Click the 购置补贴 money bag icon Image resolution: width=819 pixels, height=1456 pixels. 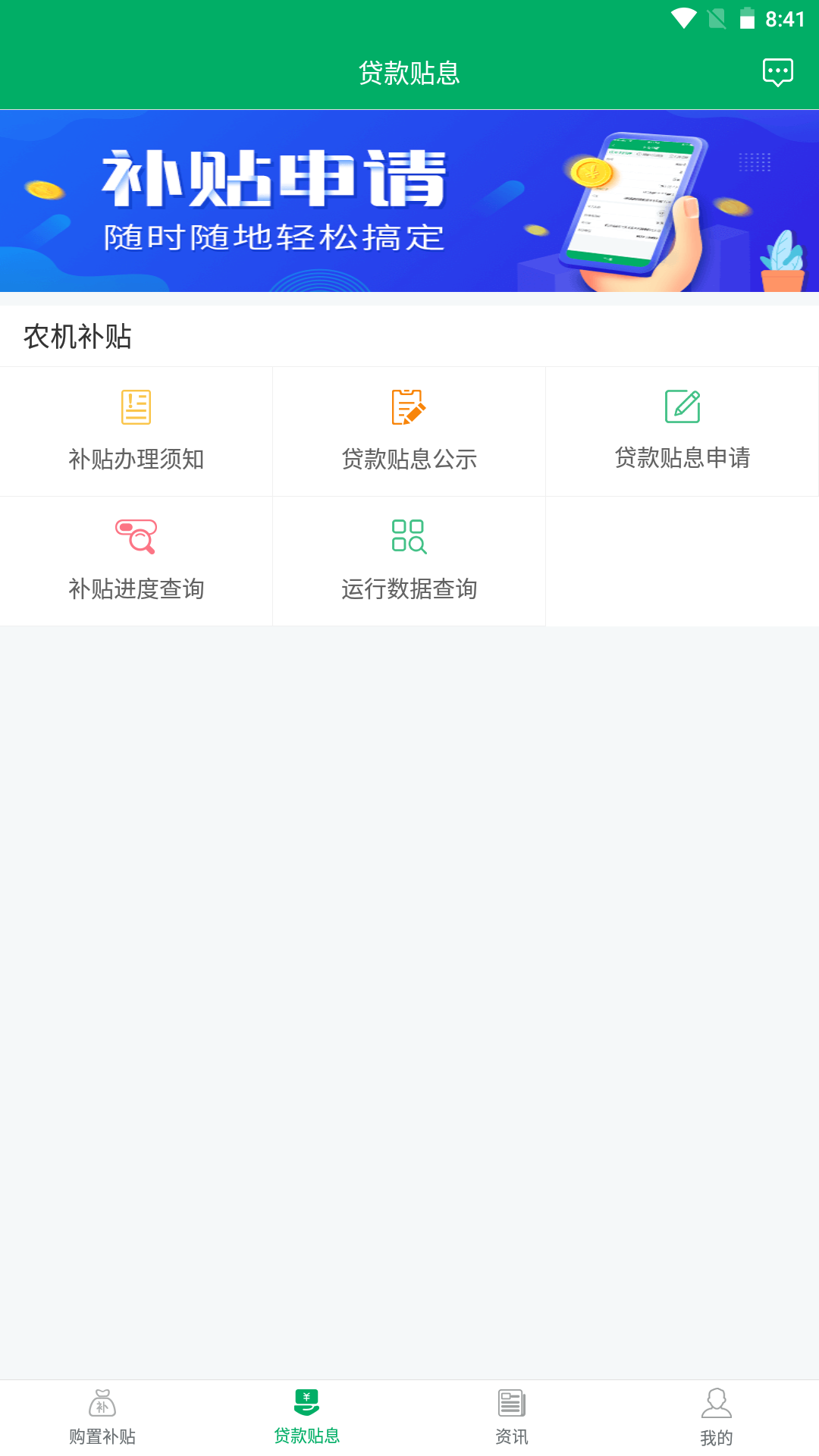[x=102, y=1404]
